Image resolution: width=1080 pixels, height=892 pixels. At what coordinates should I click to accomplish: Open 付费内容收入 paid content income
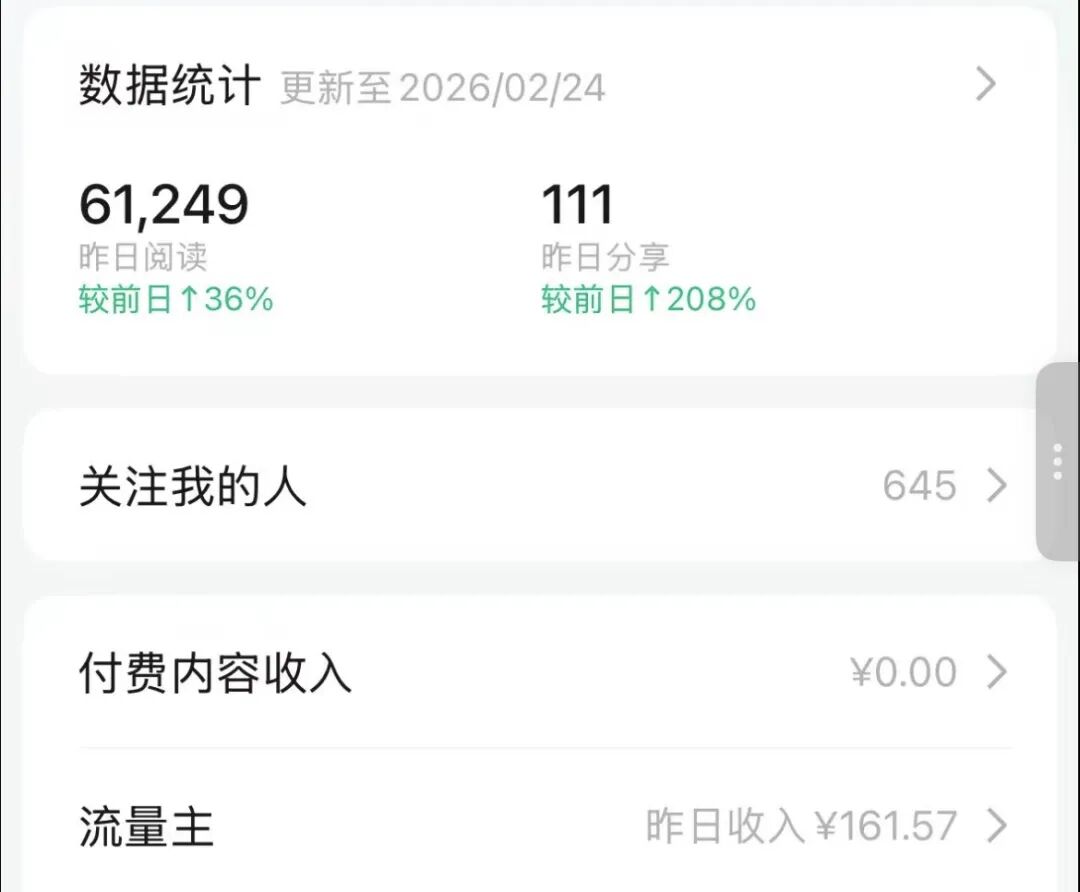540,672
